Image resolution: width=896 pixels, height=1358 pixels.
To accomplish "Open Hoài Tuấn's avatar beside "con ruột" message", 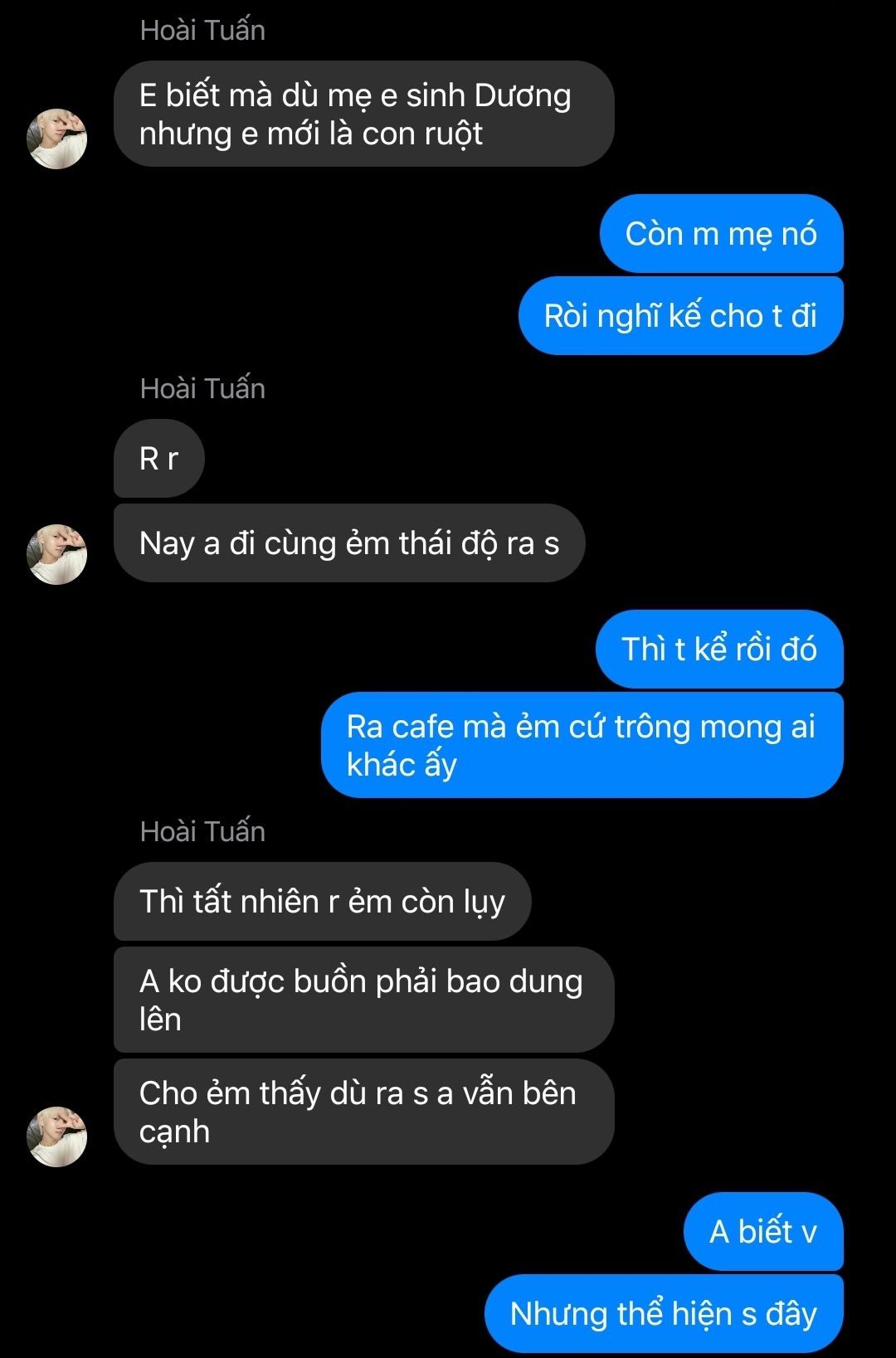I will [57, 139].
